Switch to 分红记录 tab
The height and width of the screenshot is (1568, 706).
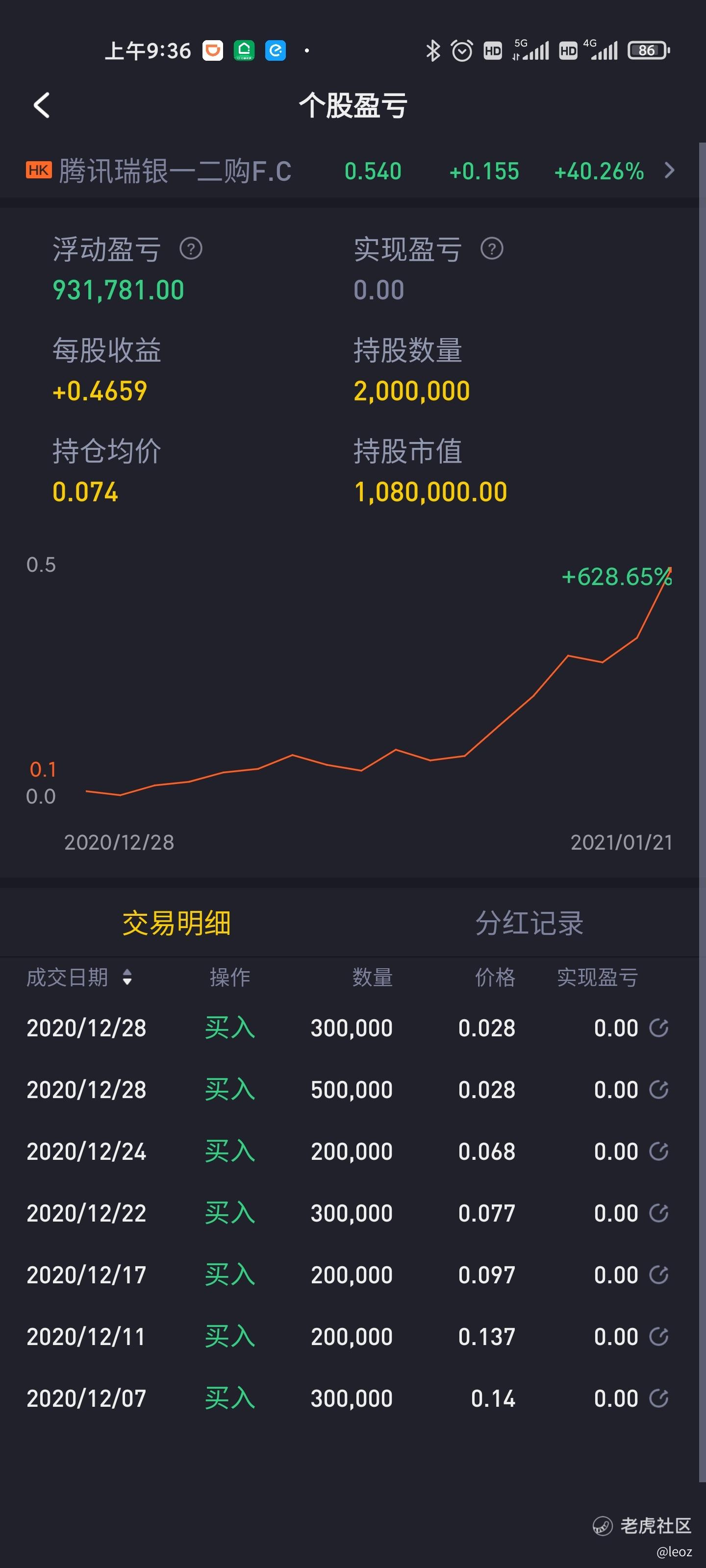point(529,923)
